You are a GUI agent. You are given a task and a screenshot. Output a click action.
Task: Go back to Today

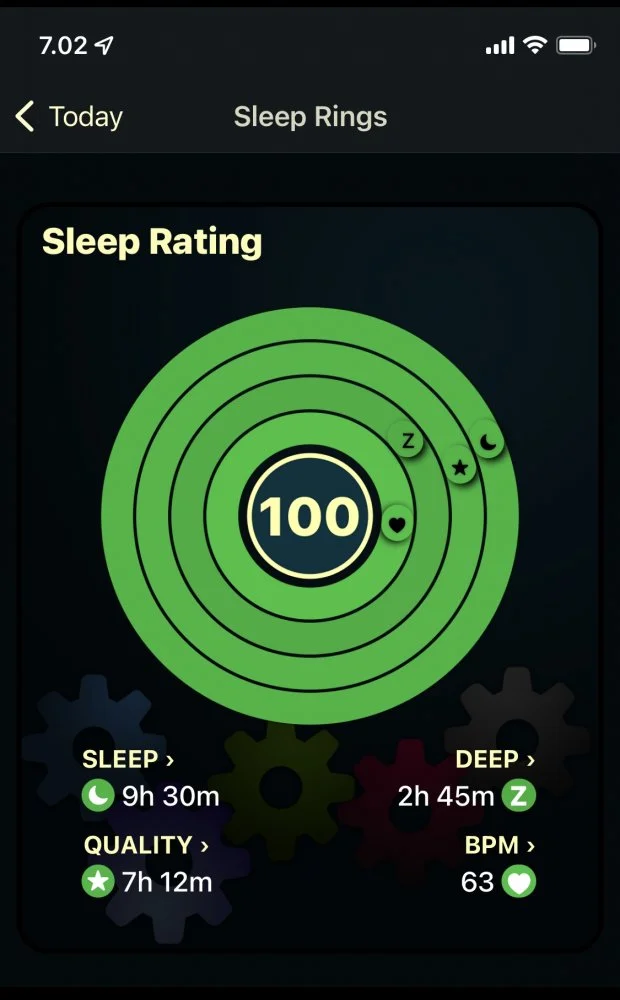(69, 117)
